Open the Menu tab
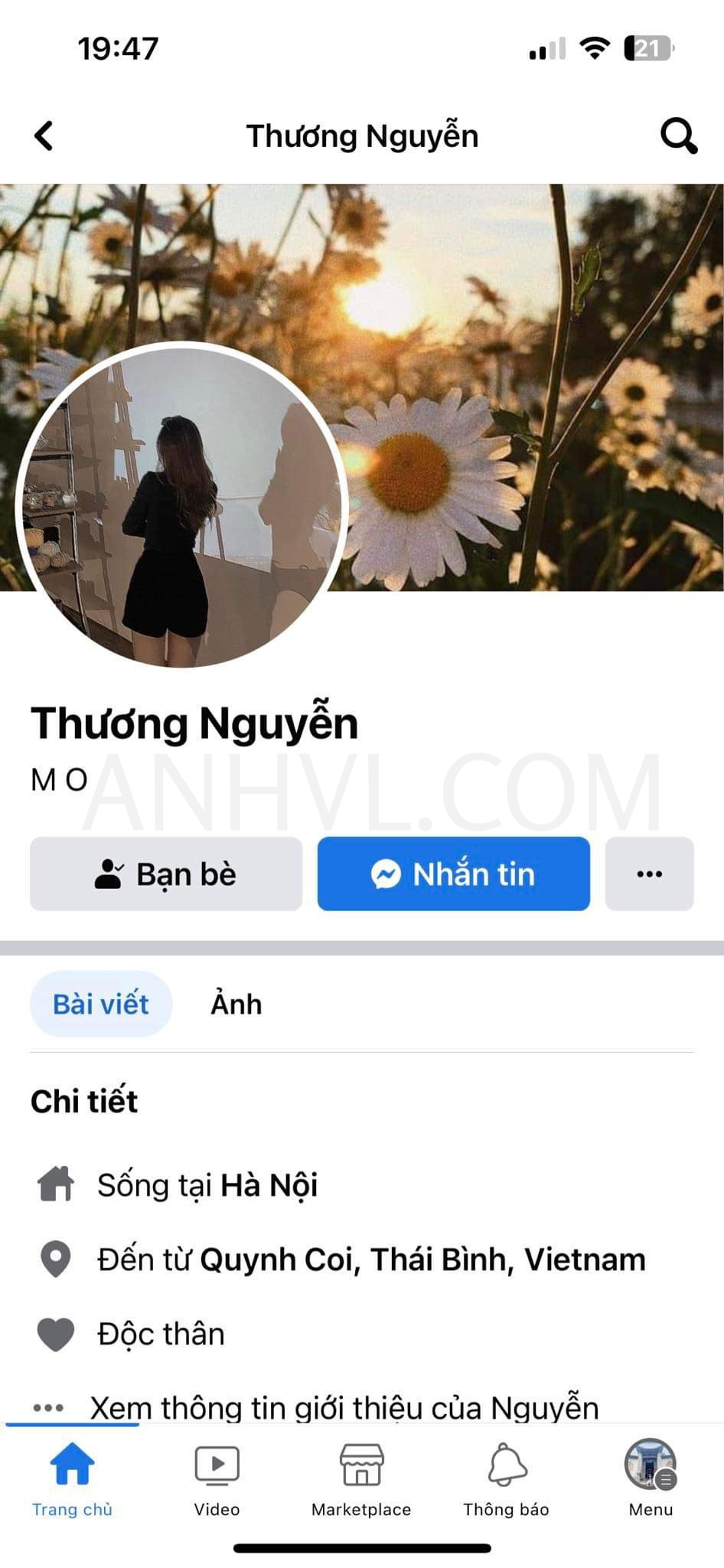The width and height of the screenshot is (724, 1568). [651, 1479]
